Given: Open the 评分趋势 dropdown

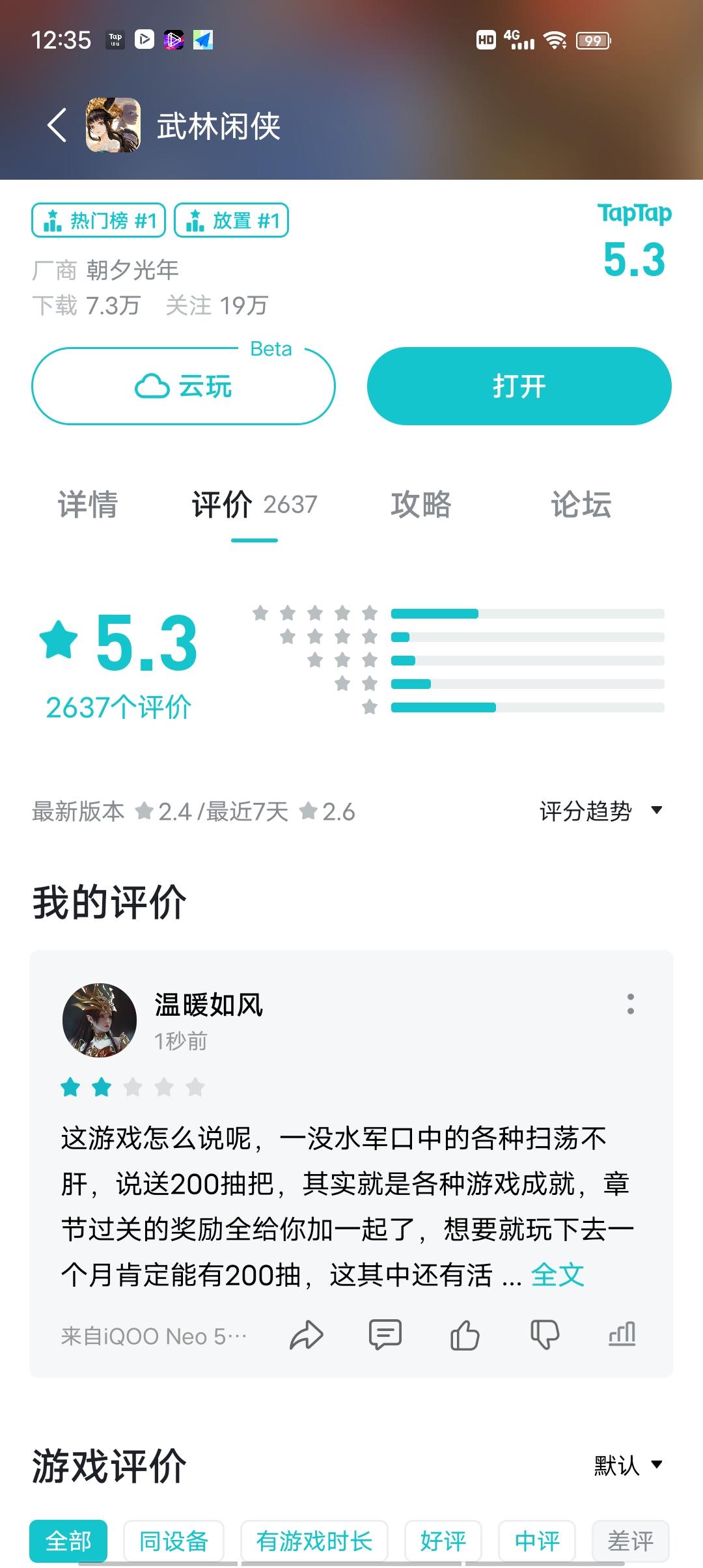Looking at the screenshot, I should pos(599,811).
